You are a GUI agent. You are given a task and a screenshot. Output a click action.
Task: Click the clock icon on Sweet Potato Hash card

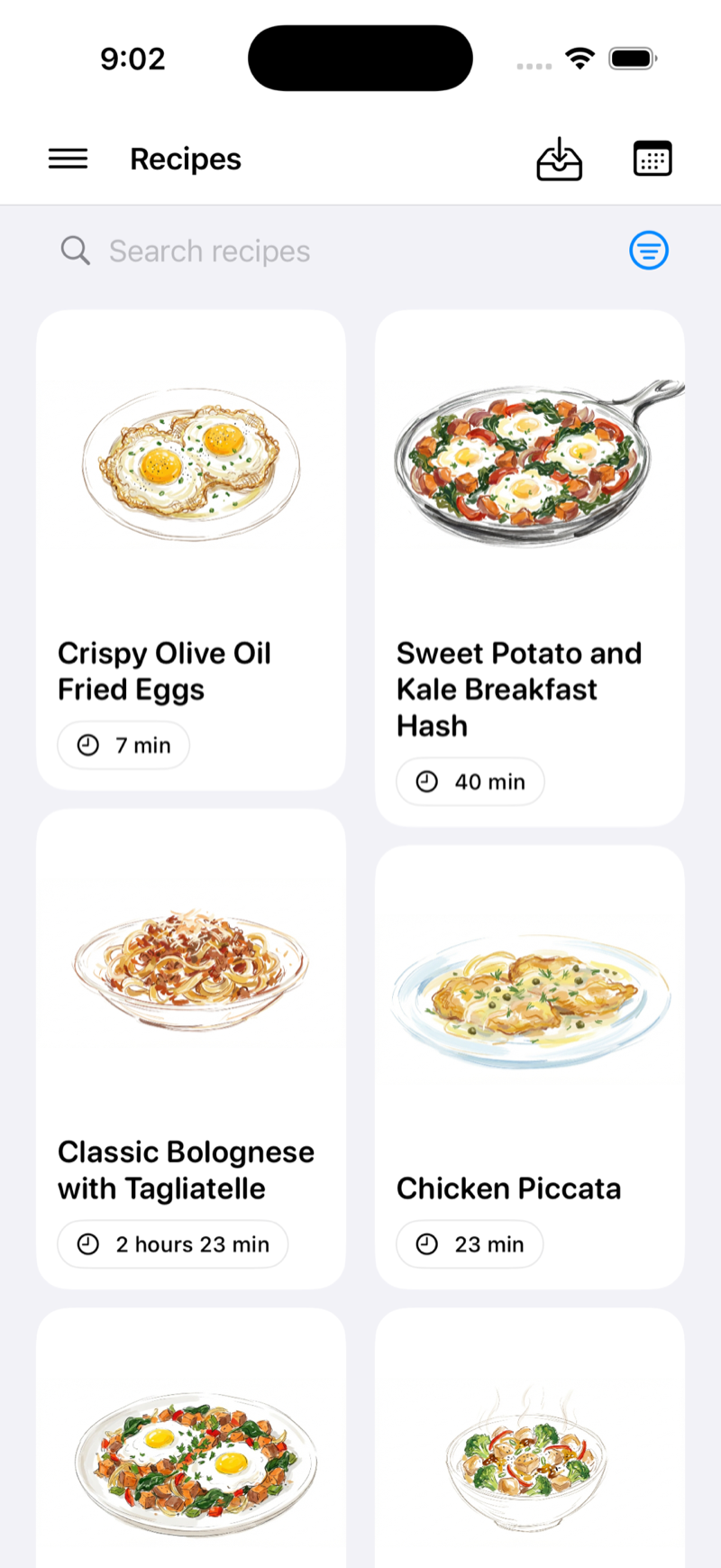click(x=425, y=782)
